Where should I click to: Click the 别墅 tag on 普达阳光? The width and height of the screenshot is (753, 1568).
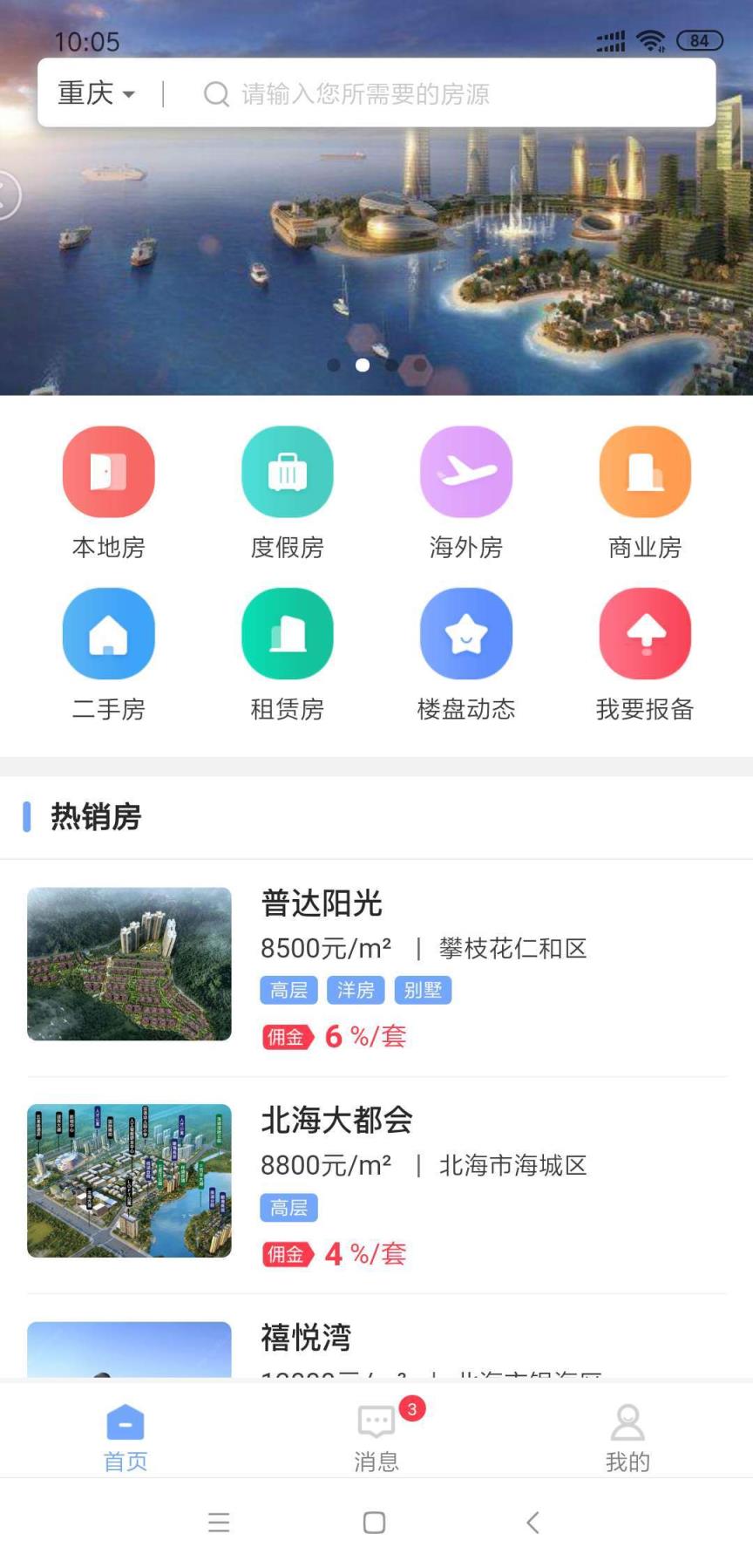click(x=424, y=990)
